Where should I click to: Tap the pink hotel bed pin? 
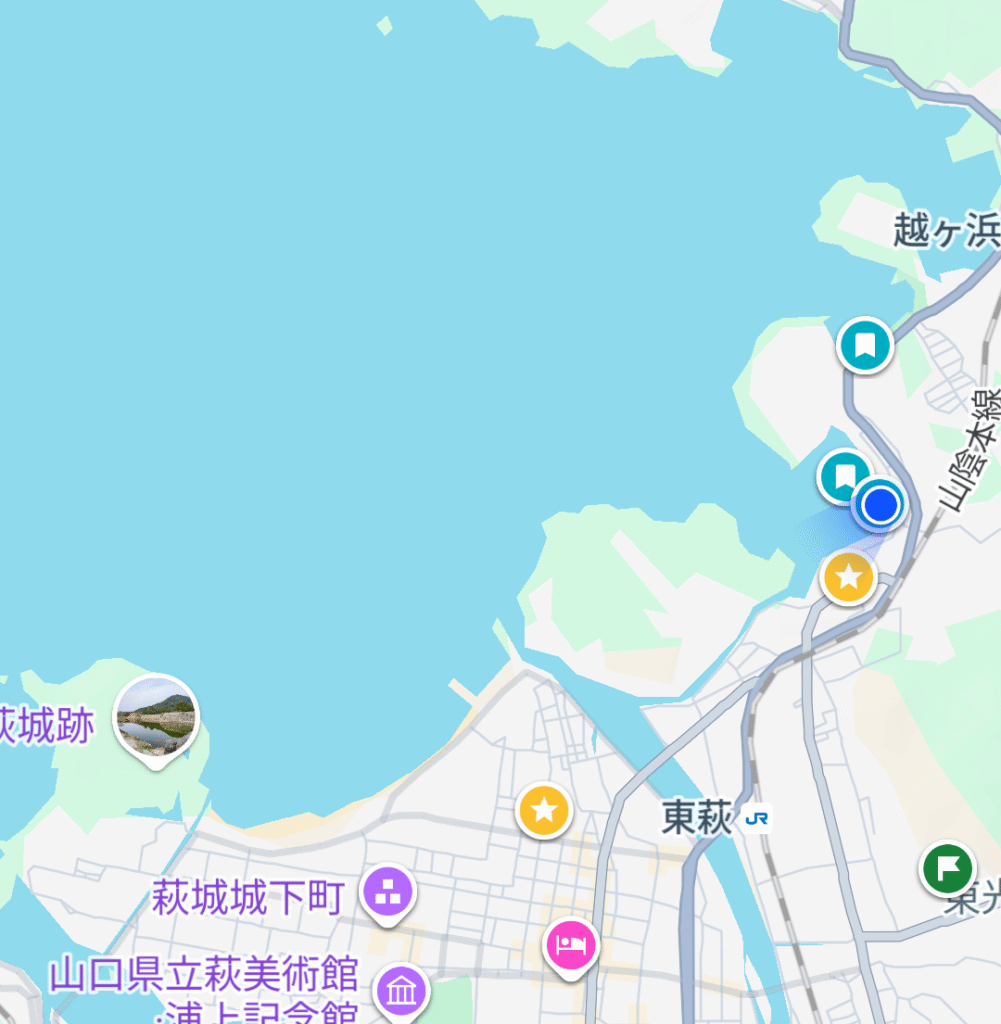coord(570,945)
